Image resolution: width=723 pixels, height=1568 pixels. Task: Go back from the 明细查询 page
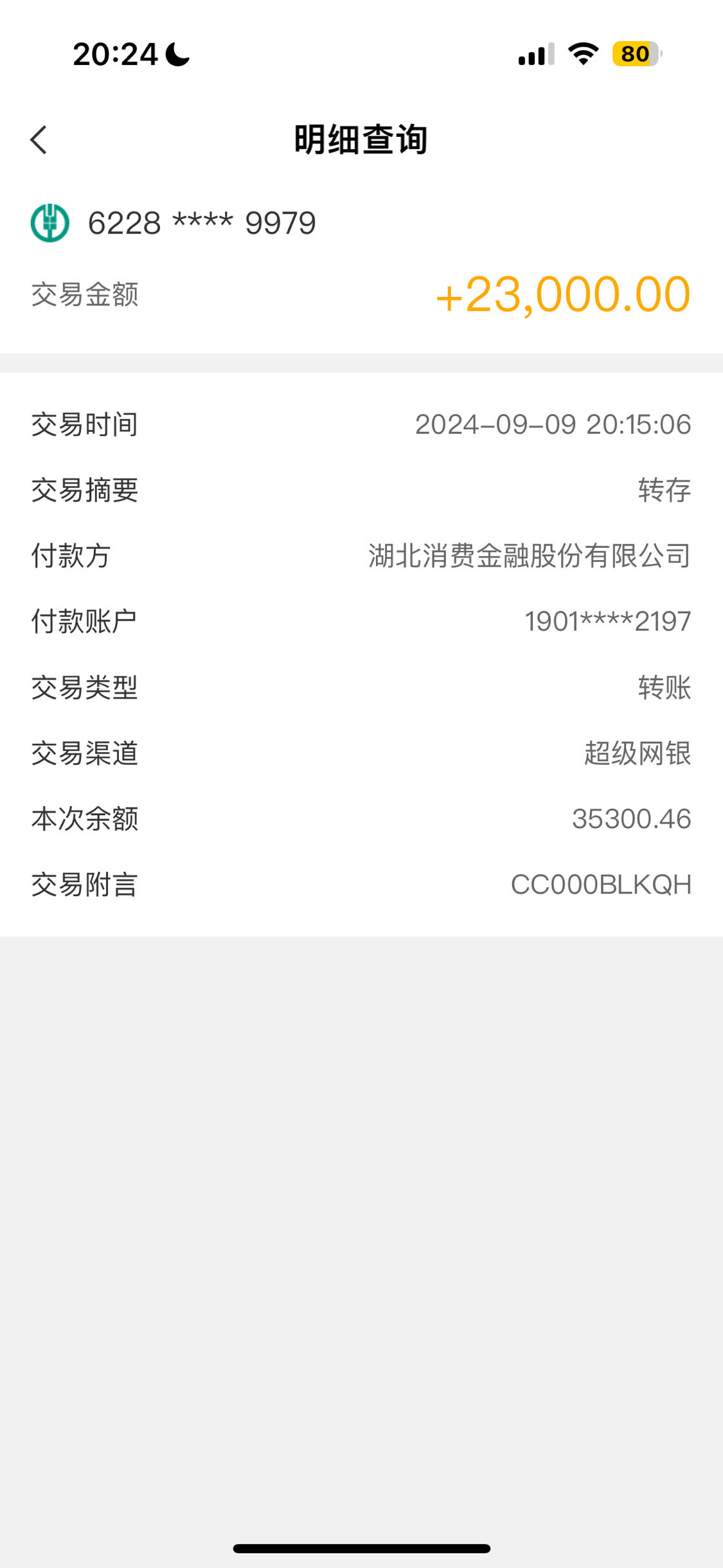pos(39,140)
